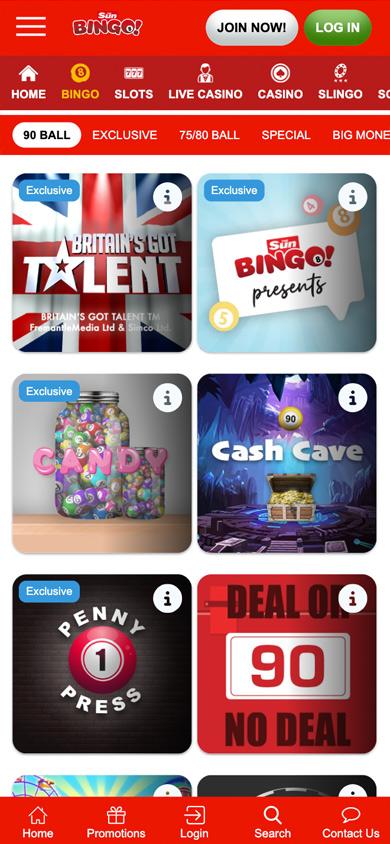Viewport: 390px width, 844px height.
Task: Tap Login in the bottom bar
Action: click(x=194, y=822)
